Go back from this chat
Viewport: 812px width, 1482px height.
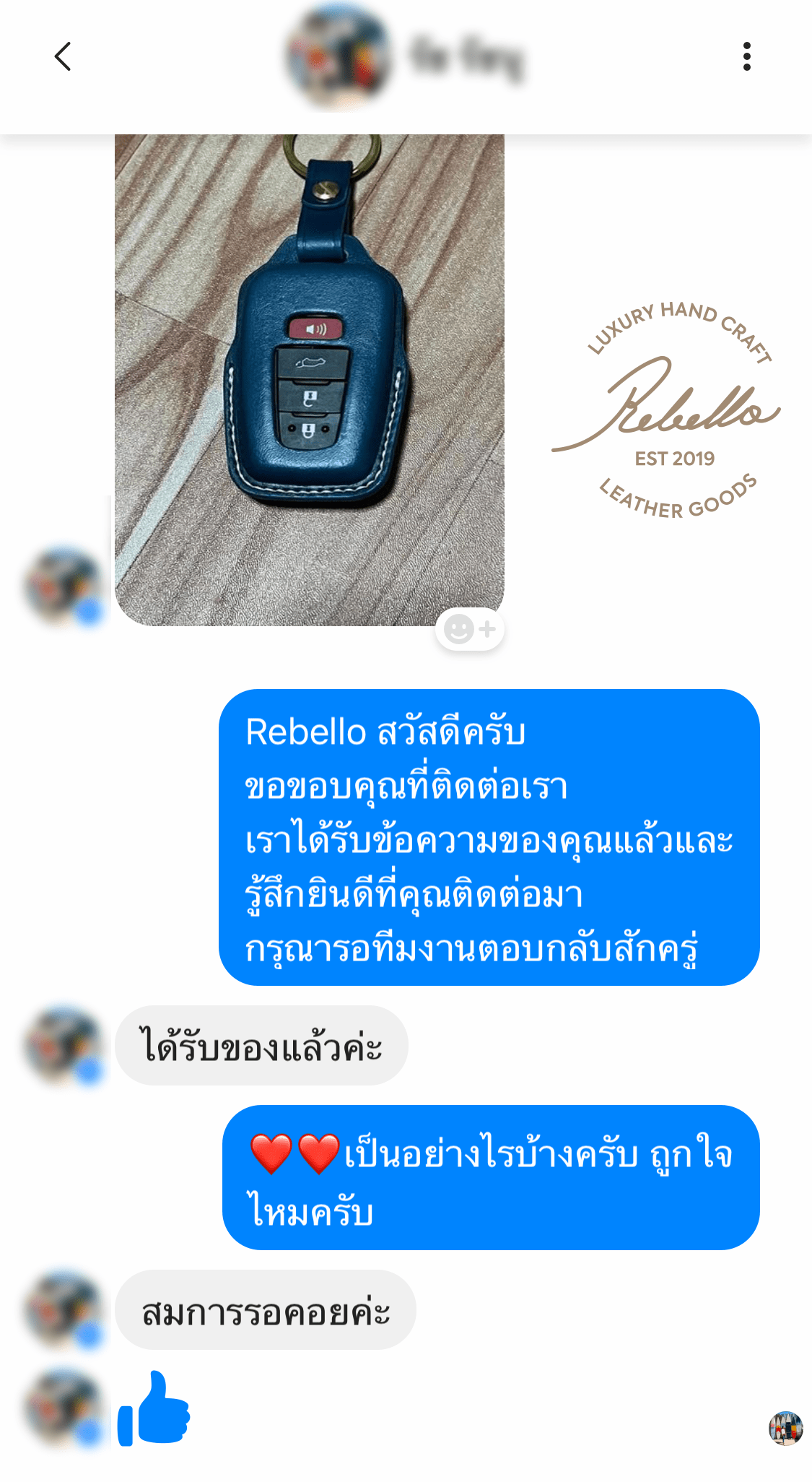pyautogui.click(x=63, y=56)
